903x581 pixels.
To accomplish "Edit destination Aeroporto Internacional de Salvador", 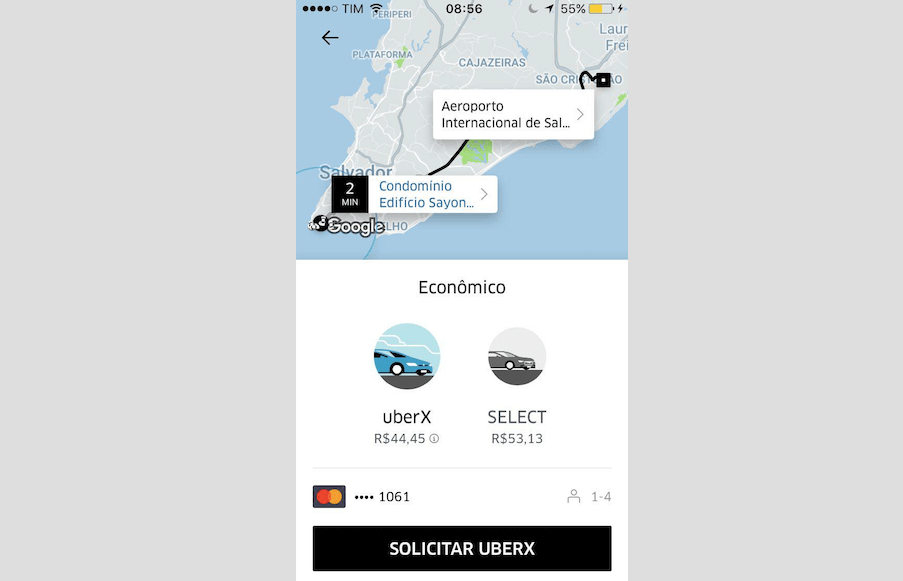I will tap(513, 115).
